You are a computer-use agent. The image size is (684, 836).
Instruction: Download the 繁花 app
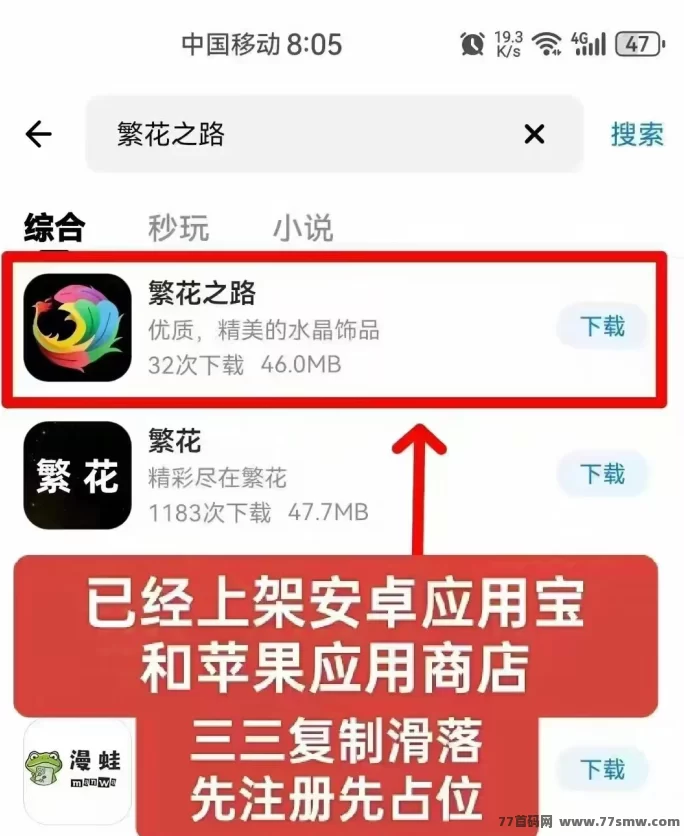[x=602, y=473]
